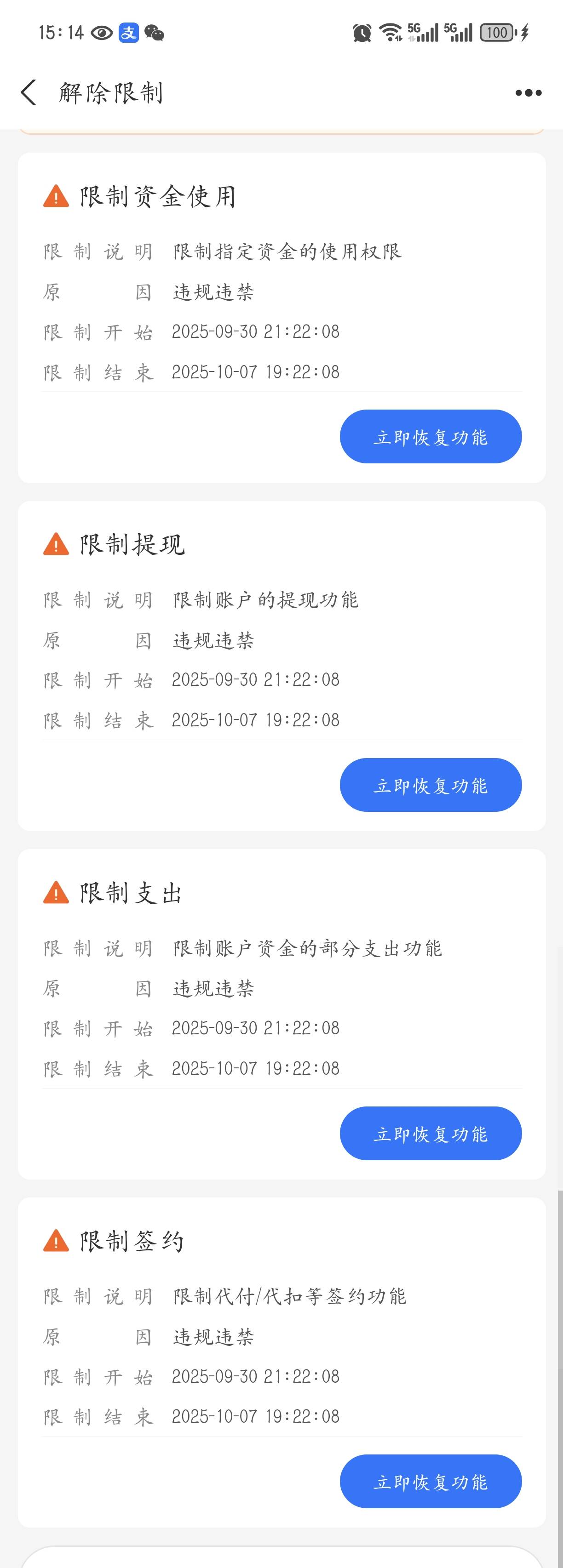Screen dimensions: 563x1568
Task: Tap 立即恢复功能 under 限制支出
Action: 430,1133
